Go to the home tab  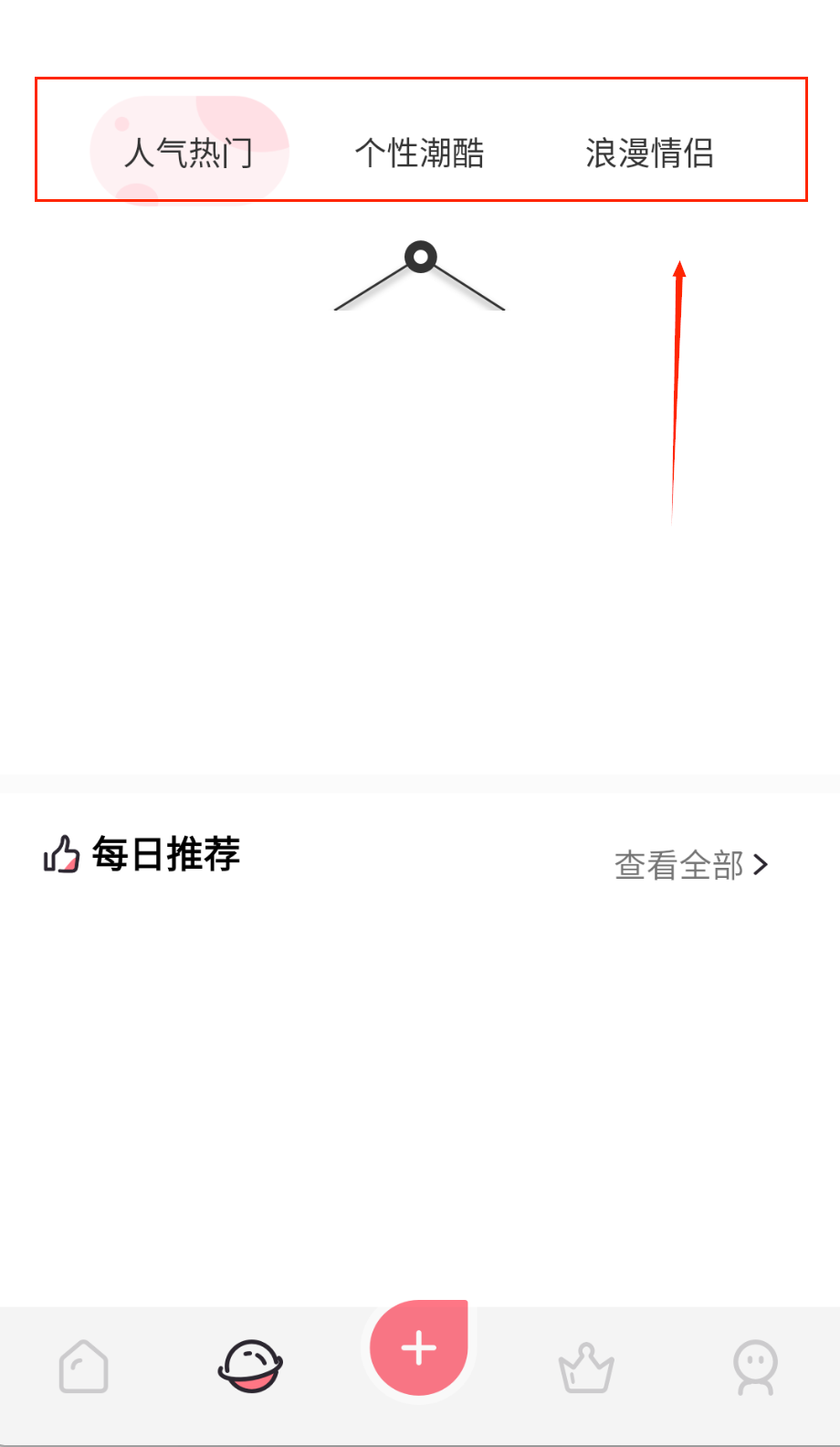coord(84,1366)
